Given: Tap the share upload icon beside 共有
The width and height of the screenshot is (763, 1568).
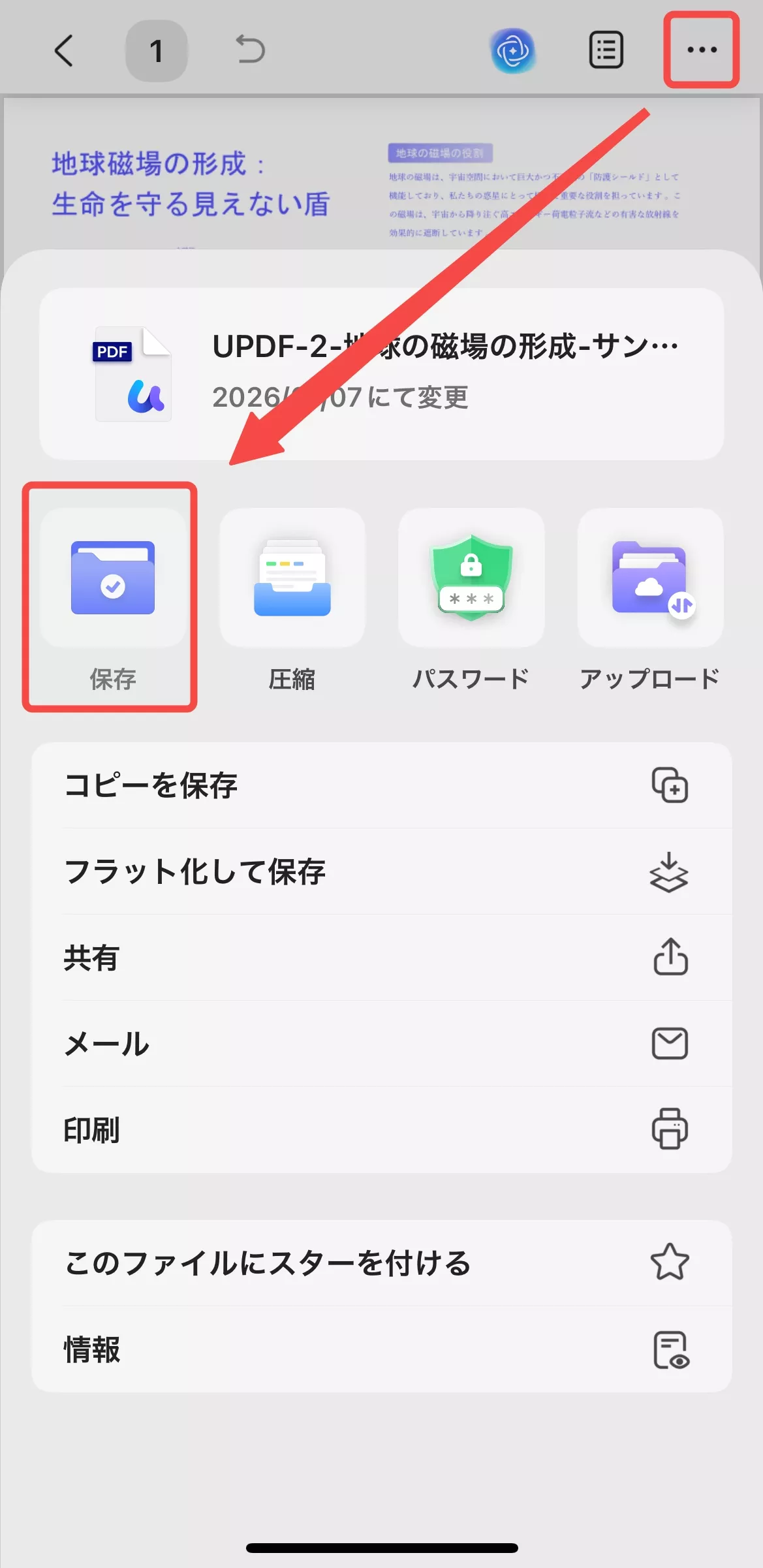Looking at the screenshot, I should pos(670,958).
